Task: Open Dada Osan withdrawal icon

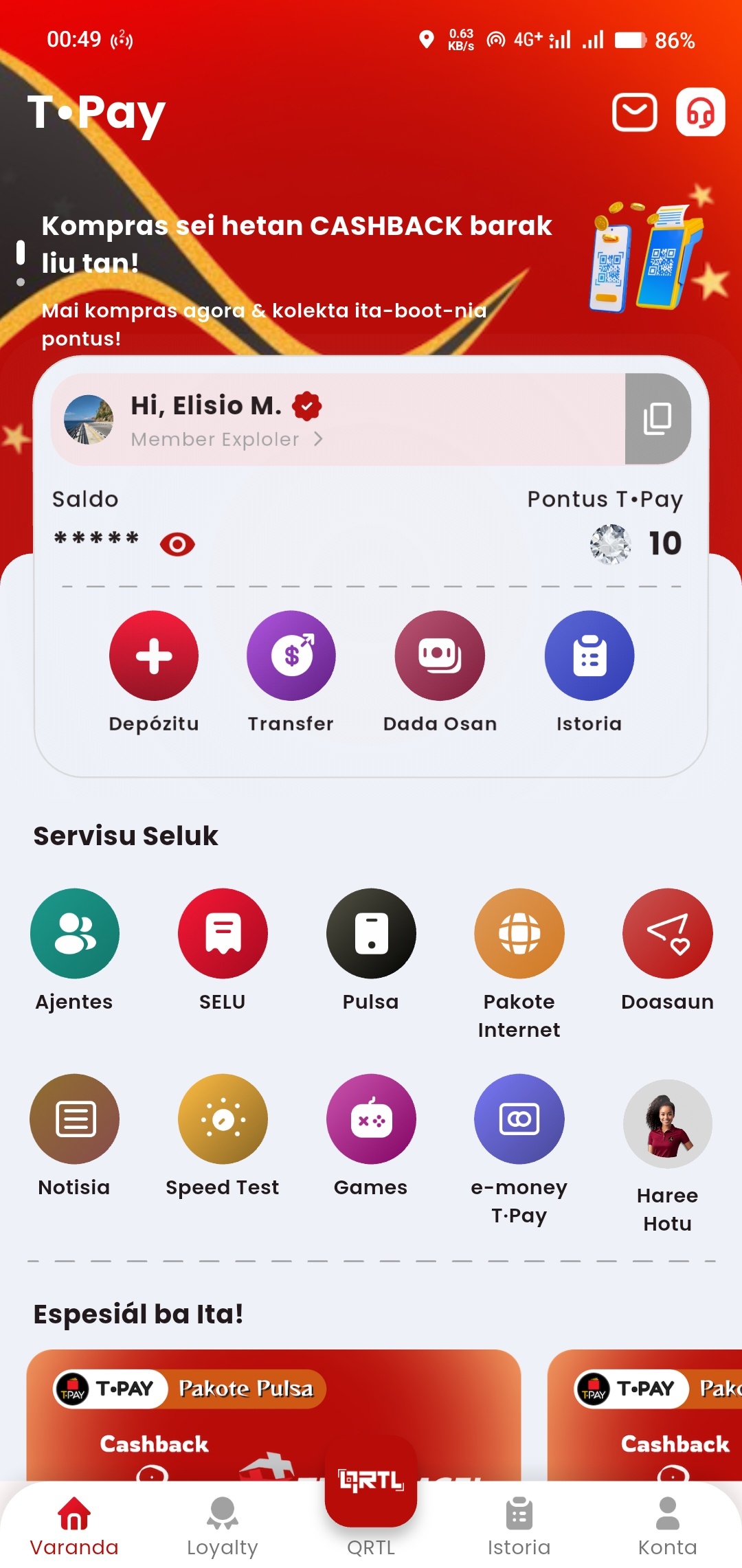Action: (x=440, y=656)
